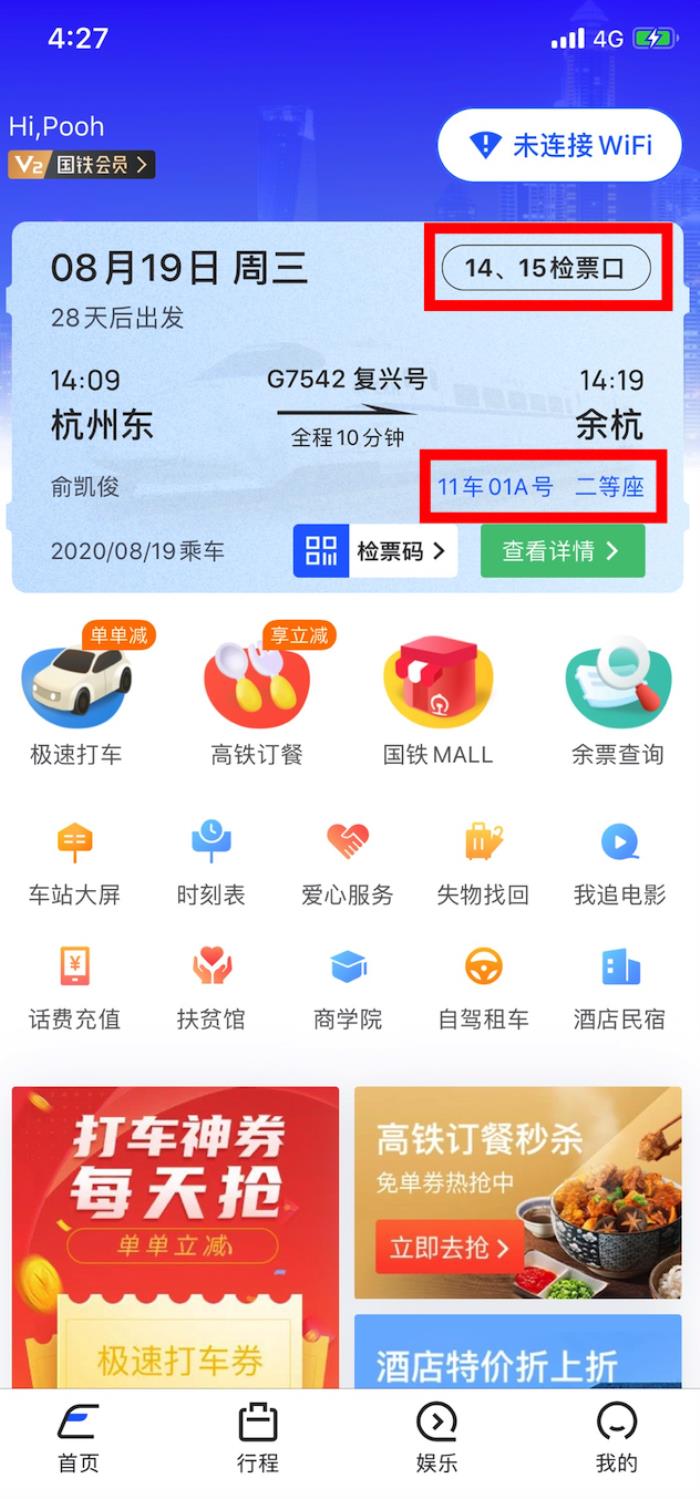Open 爱心服务
This screenshot has height=1499, width=700.
click(347, 862)
